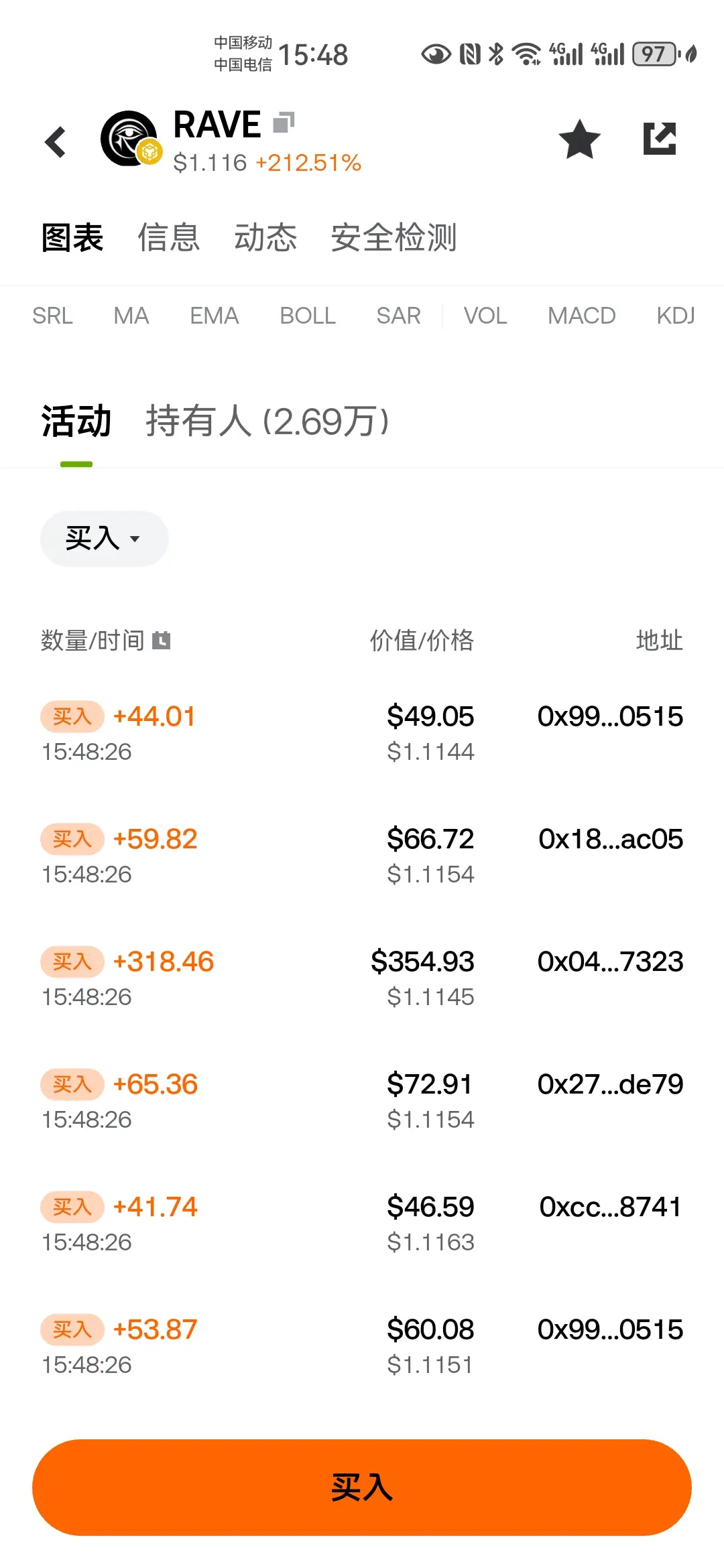Turn on the BOLL indicator
This screenshot has width=724, height=1568.
point(308,316)
